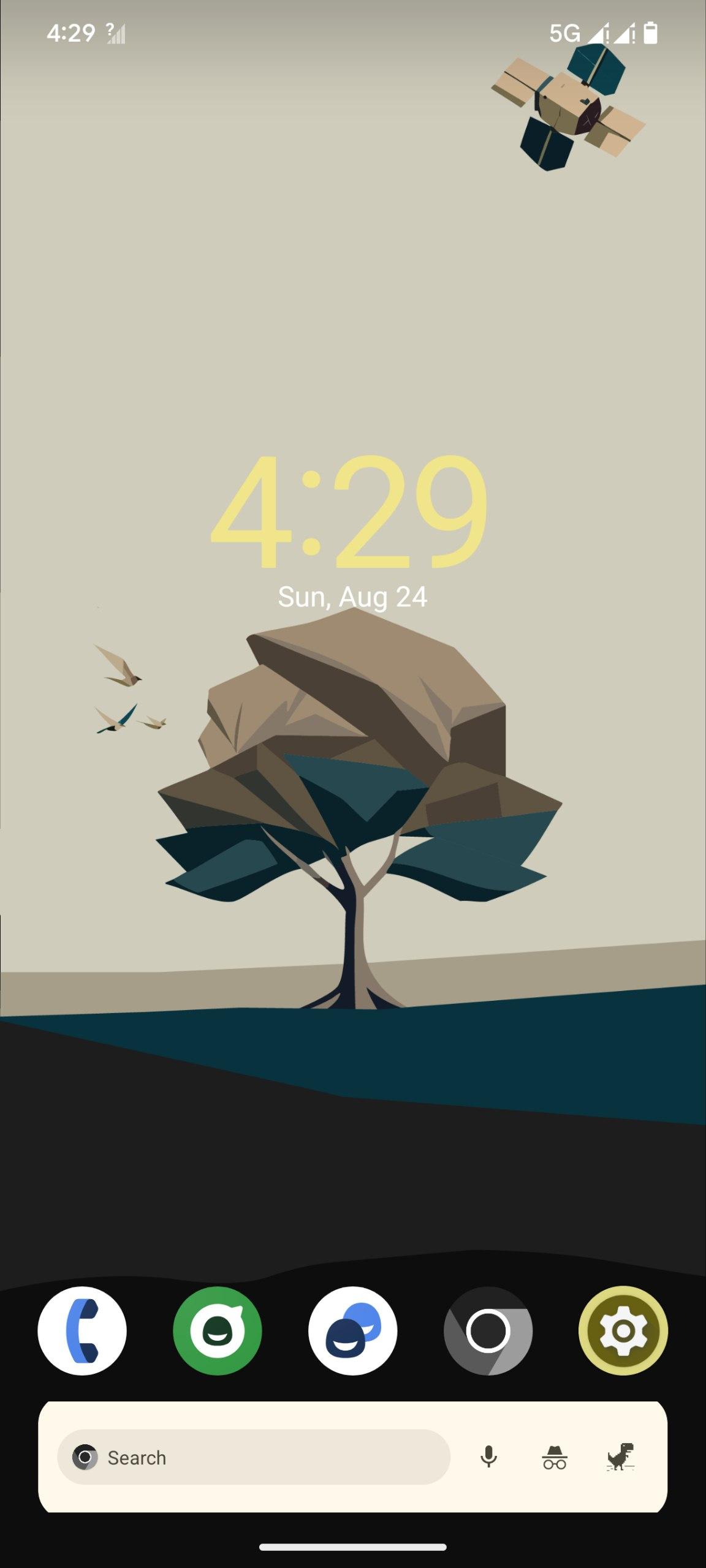
Task: Launch the Chromium browser icon
Action: [x=488, y=1330]
